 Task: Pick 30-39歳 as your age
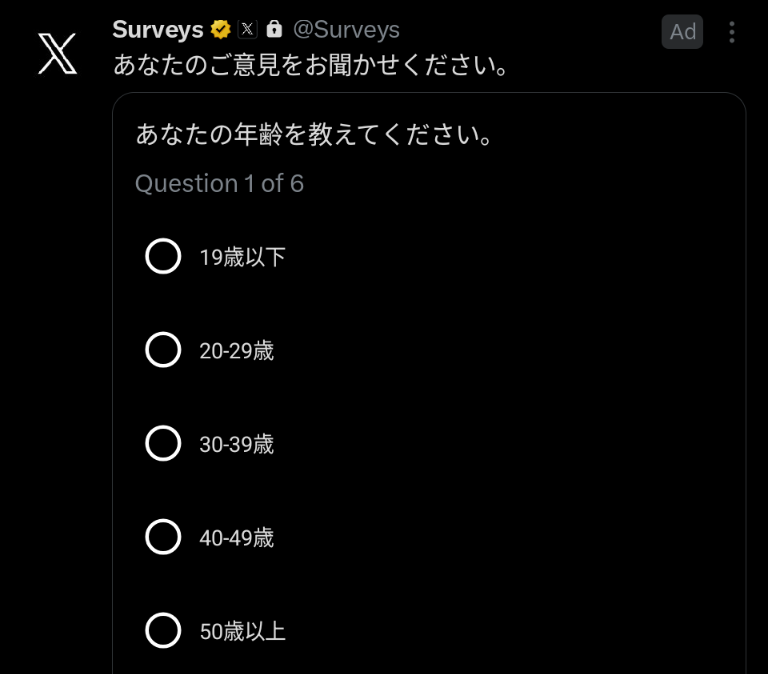point(163,443)
